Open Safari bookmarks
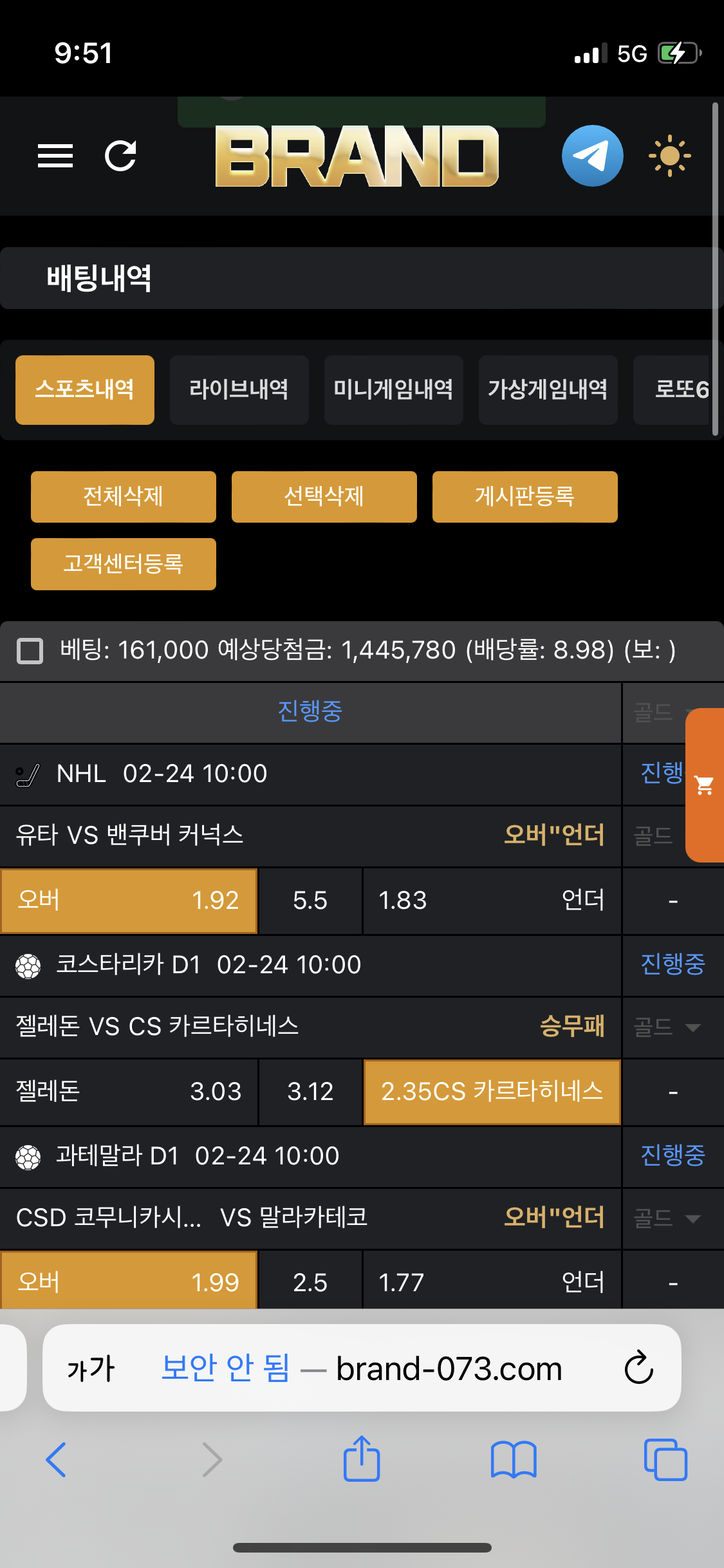The height and width of the screenshot is (1568, 724). [513, 1459]
